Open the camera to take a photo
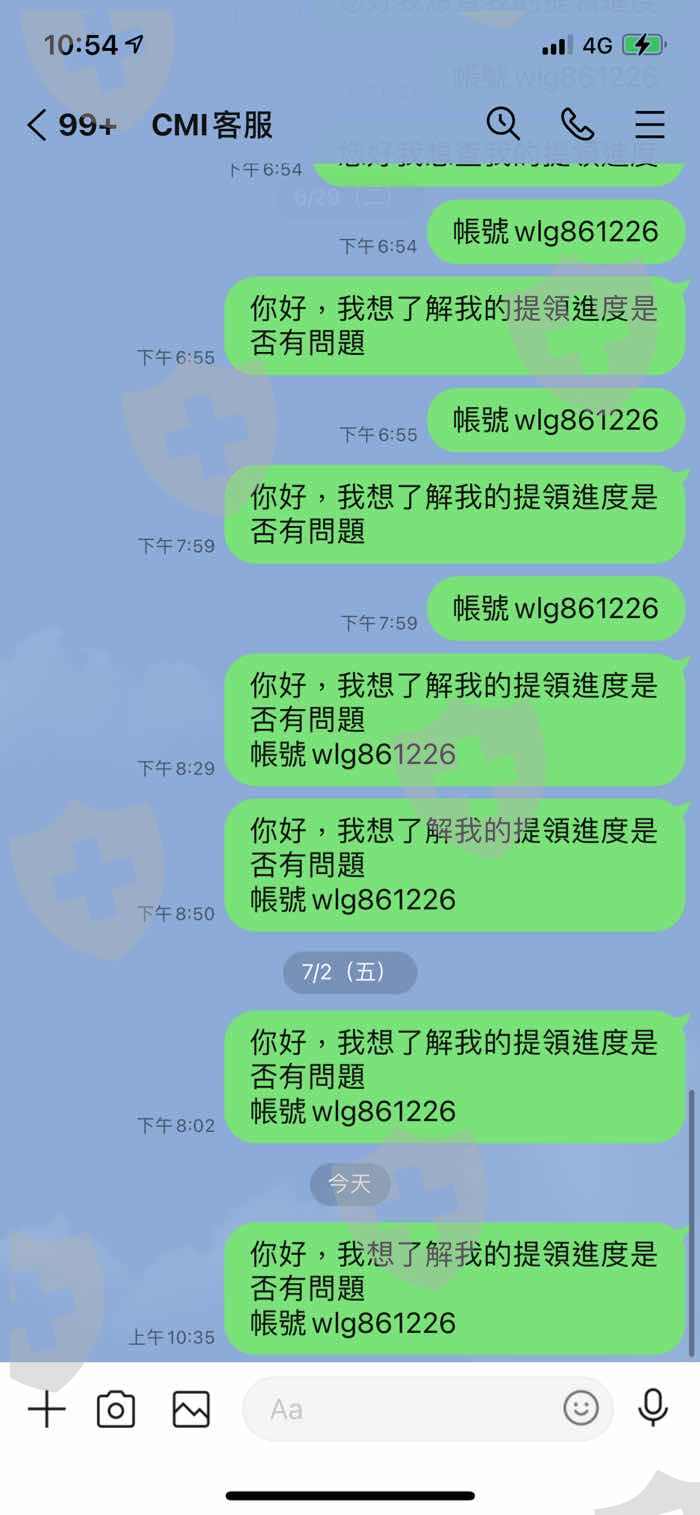The height and width of the screenshot is (1515, 700). pyautogui.click(x=116, y=1409)
